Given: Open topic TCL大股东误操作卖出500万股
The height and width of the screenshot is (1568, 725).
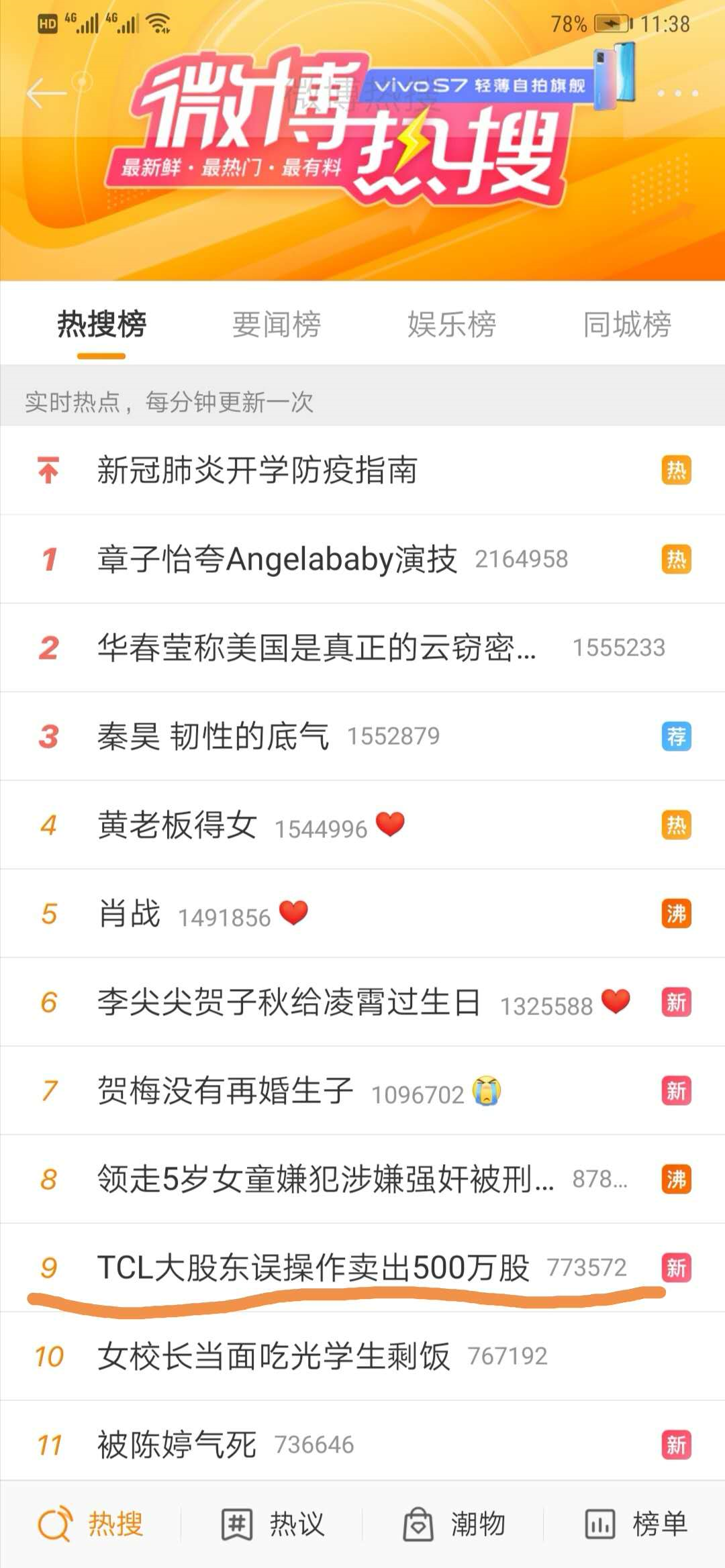Looking at the screenshot, I should click(x=313, y=1267).
